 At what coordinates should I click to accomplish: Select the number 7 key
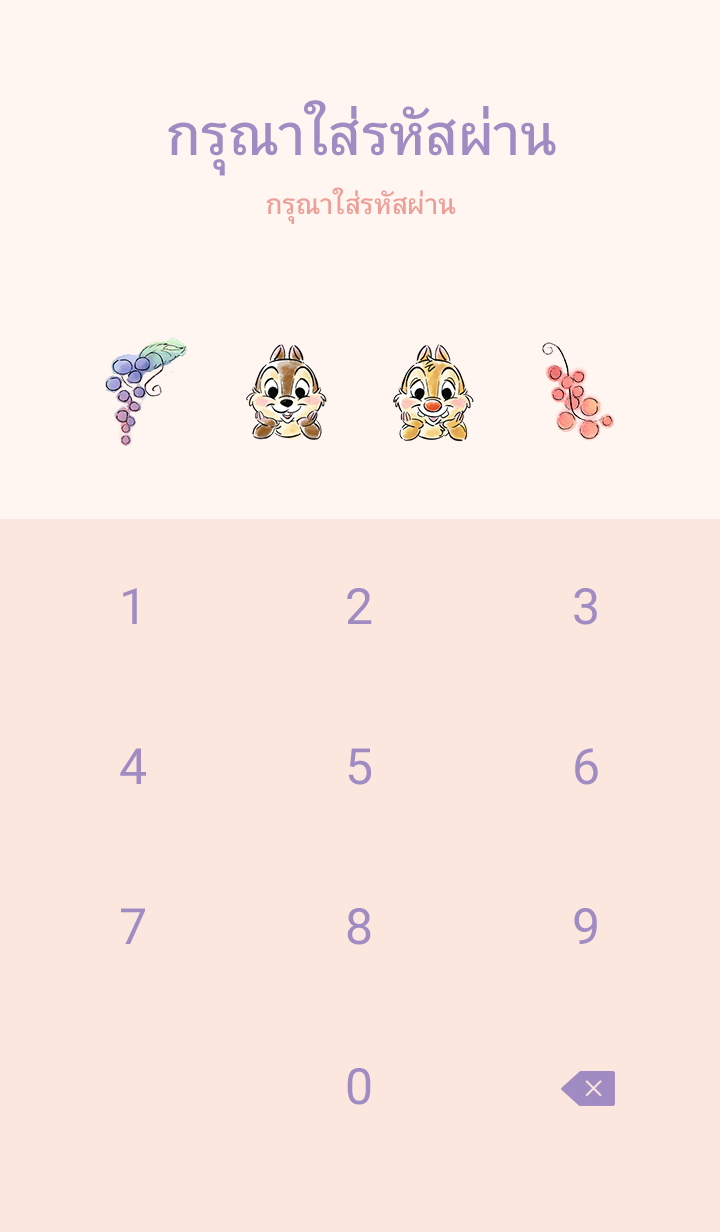[x=132, y=927]
